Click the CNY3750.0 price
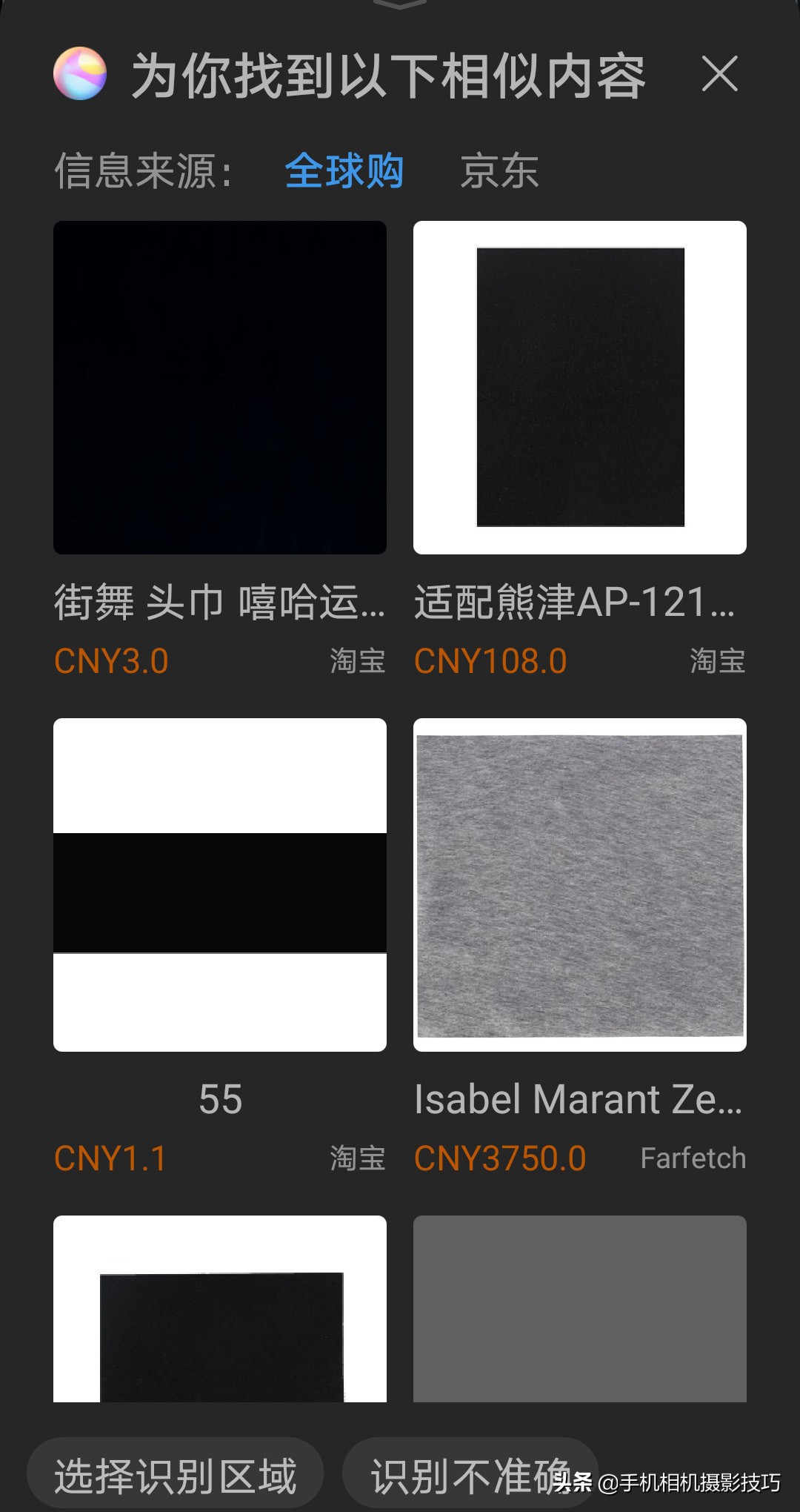 pyautogui.click(x=499, y=1156)
